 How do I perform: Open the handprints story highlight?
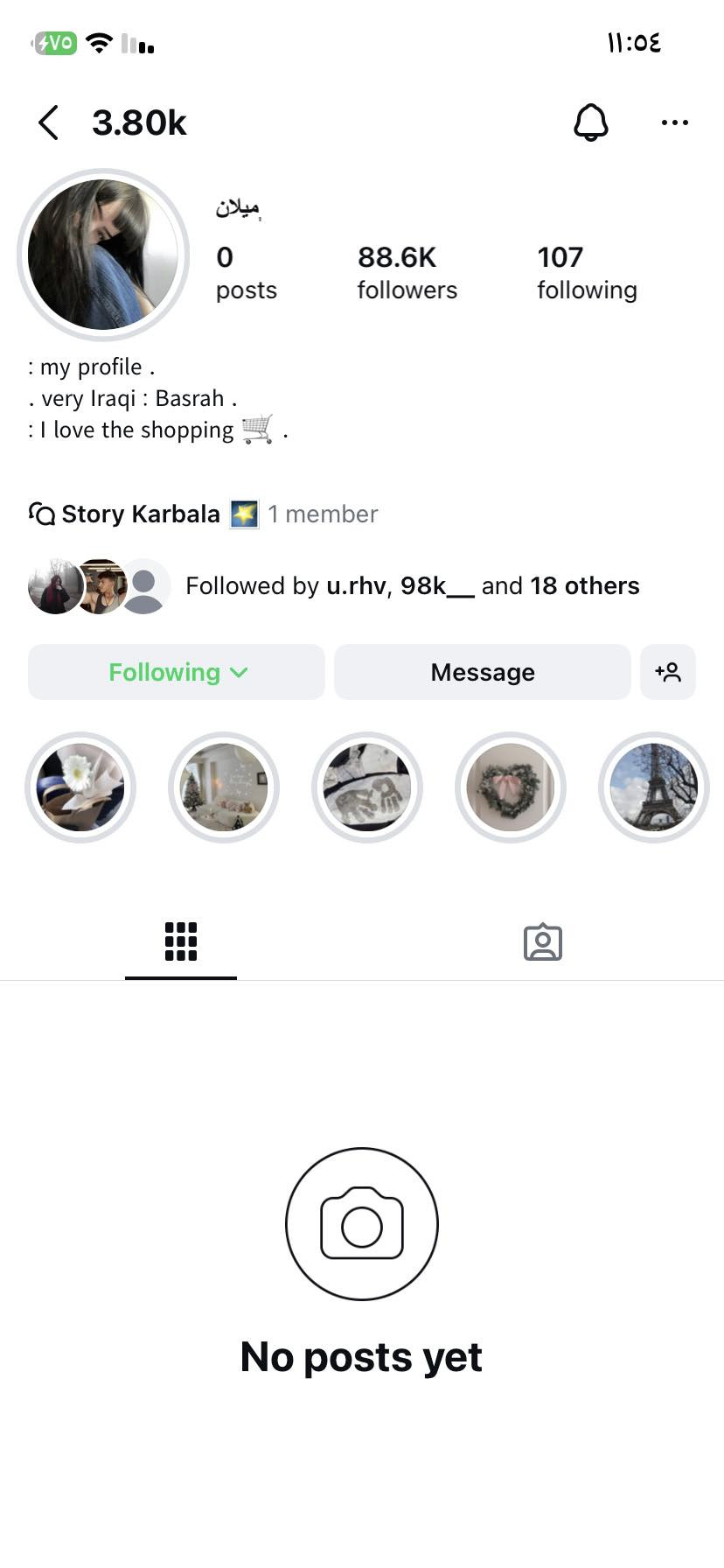pyautogui.click(x=367, y=787)
